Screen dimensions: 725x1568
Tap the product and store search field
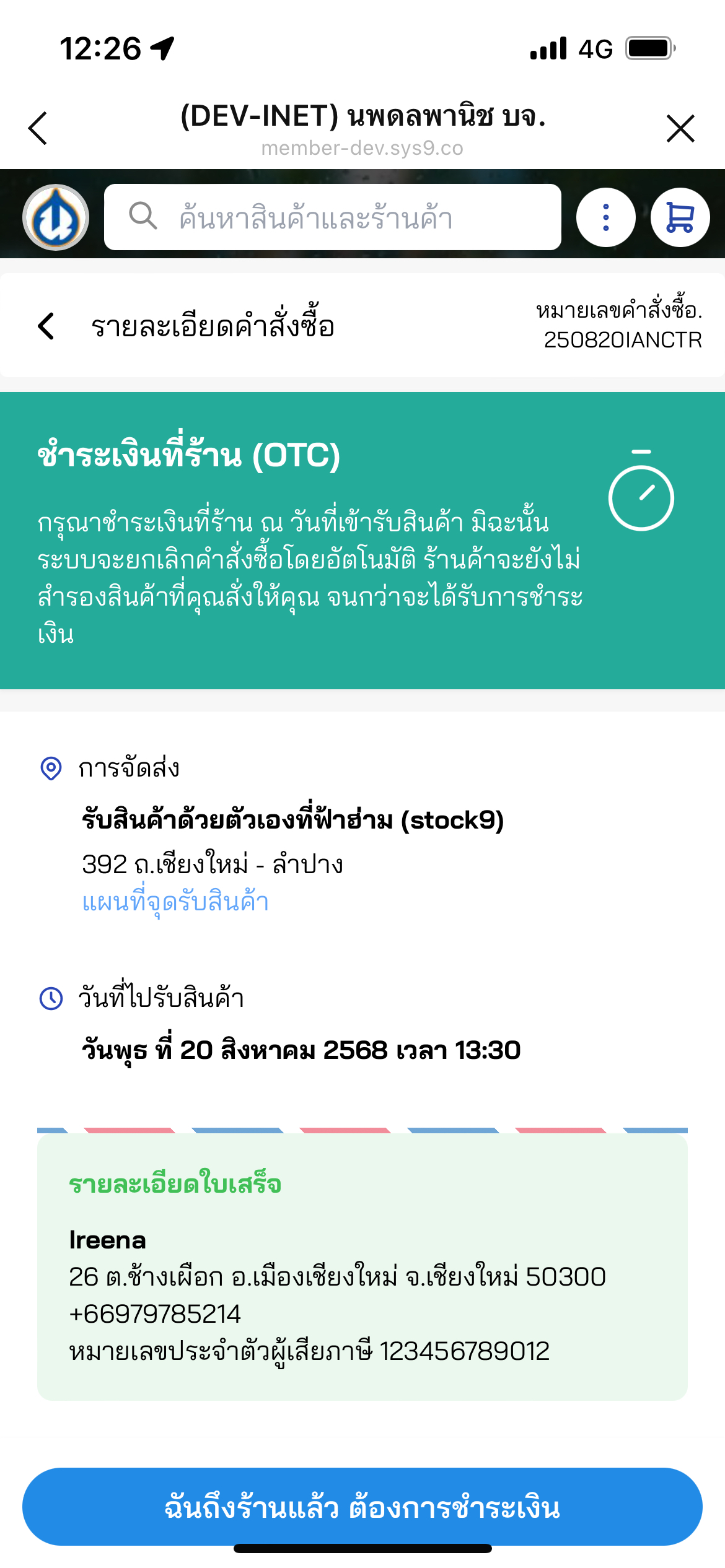click(x=332, y=217)
